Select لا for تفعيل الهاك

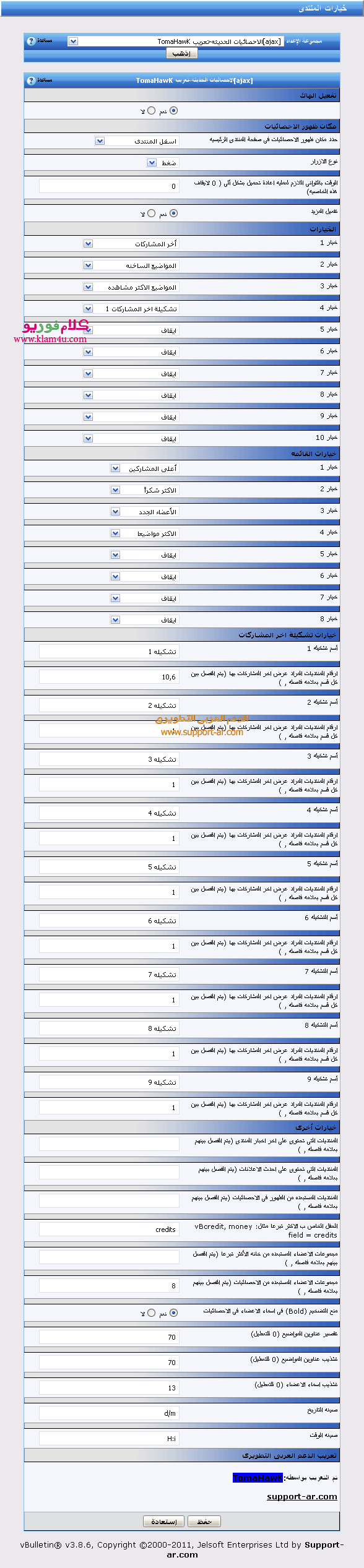click(151, 111)
